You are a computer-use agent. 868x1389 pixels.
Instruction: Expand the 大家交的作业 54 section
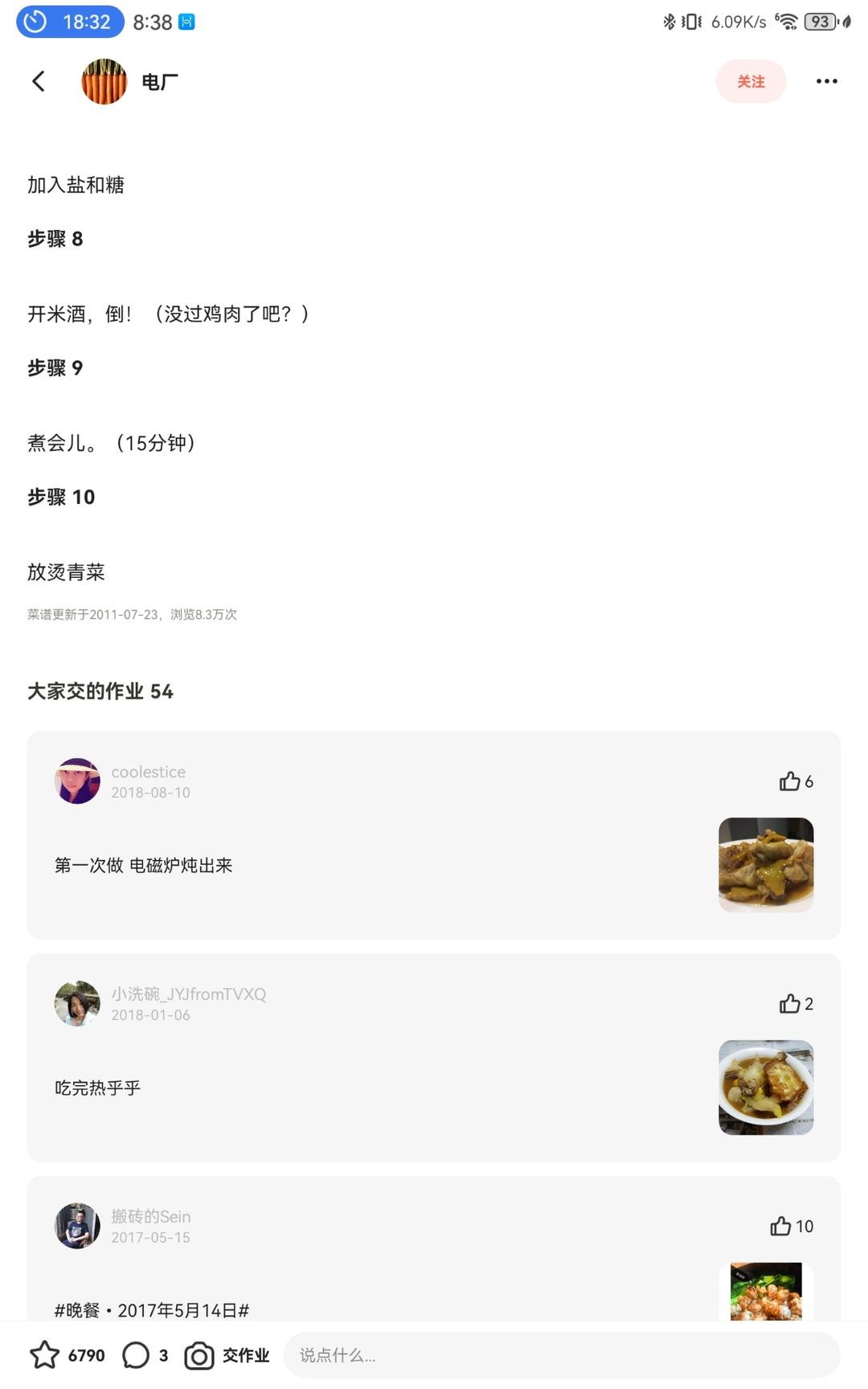click(x=99, y=691)
